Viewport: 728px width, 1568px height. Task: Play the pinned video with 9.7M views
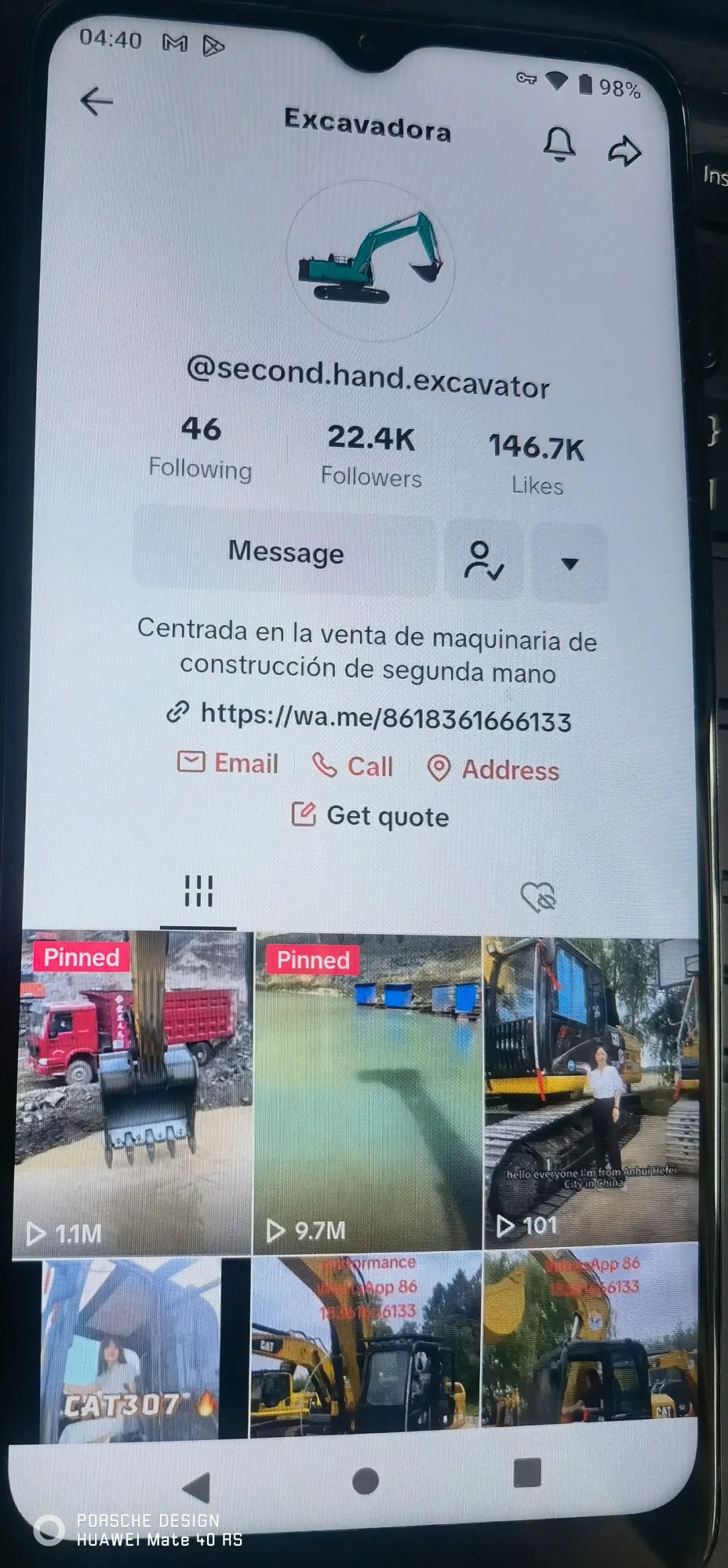(x=367, y=1093)
